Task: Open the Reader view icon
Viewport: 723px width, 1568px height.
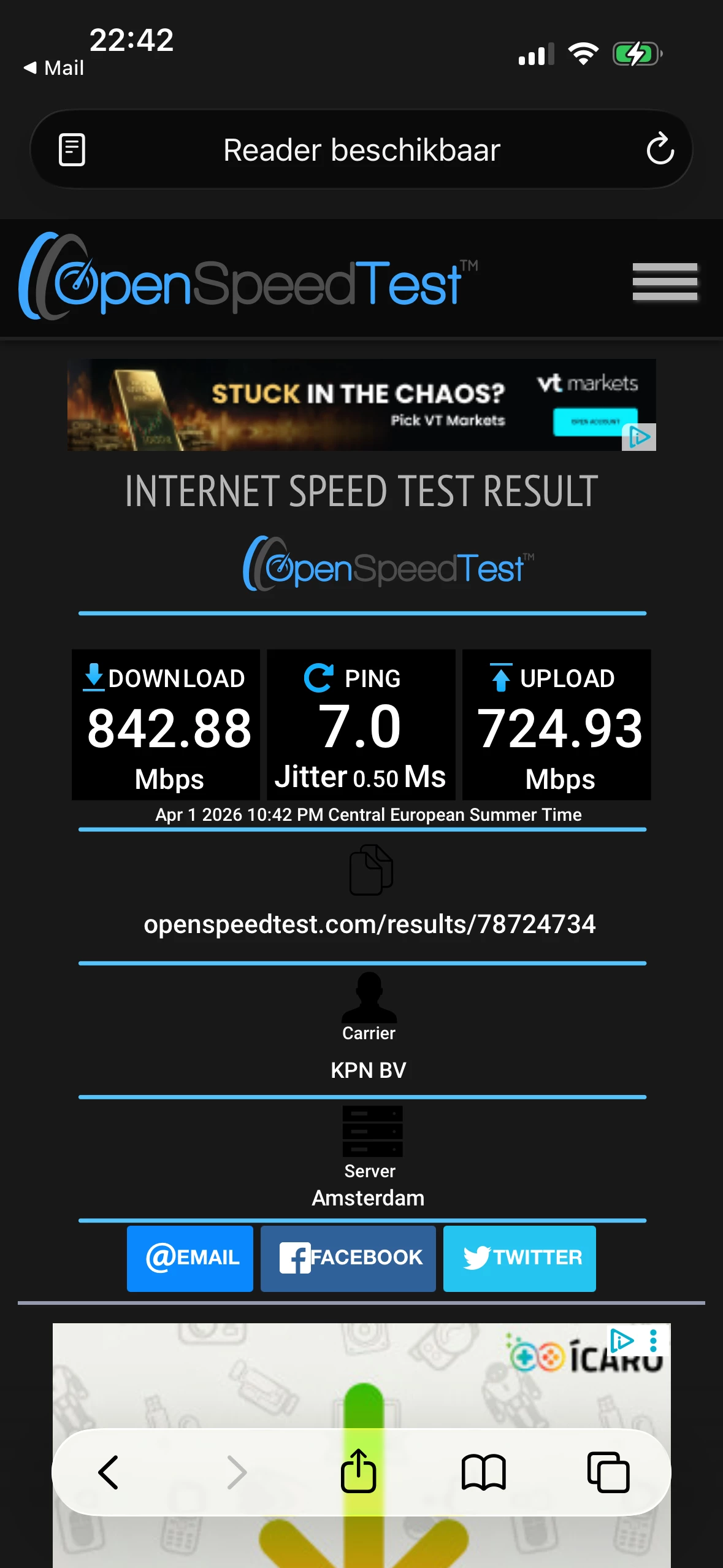Action: (x=72, y=150)
